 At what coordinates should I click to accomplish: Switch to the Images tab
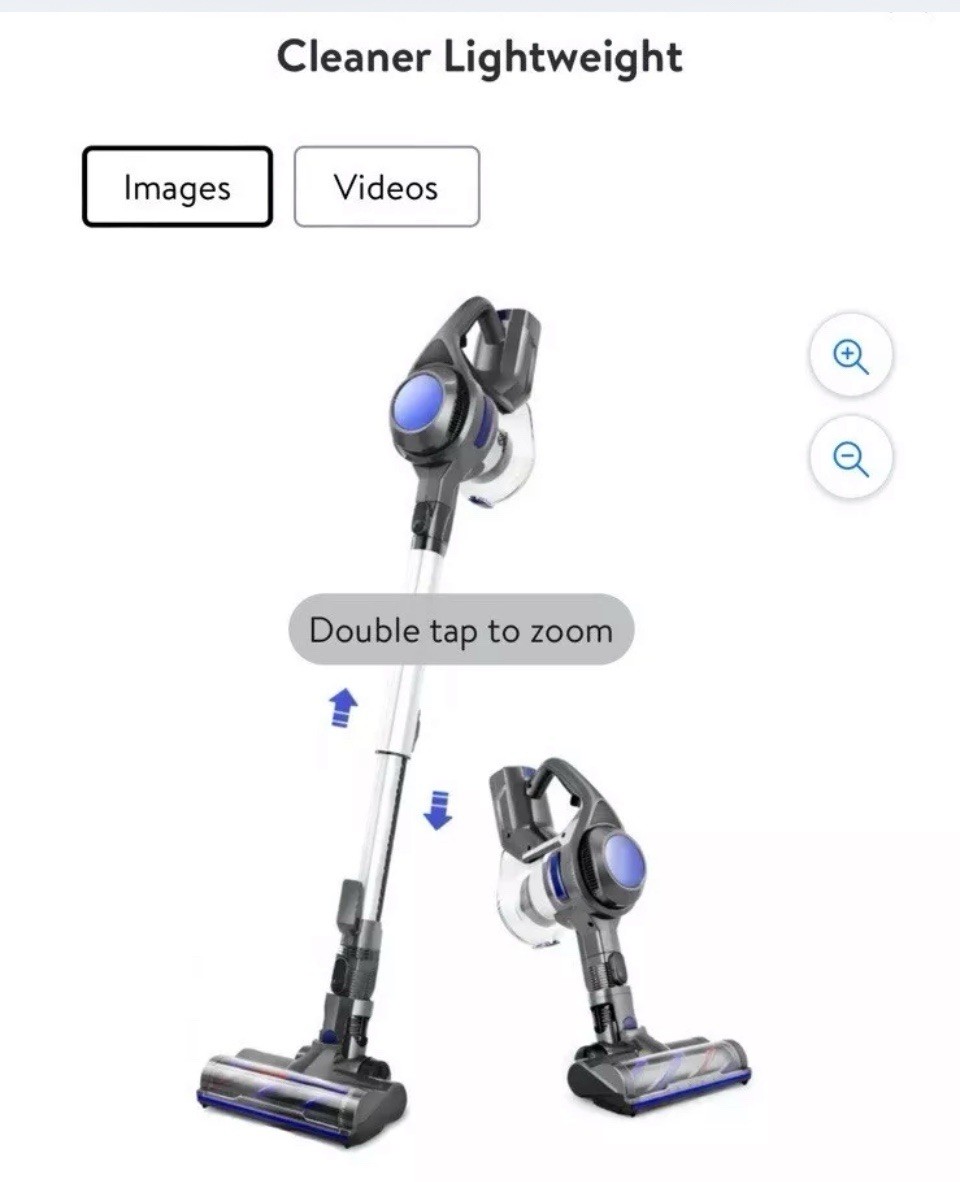coord(177,187)
